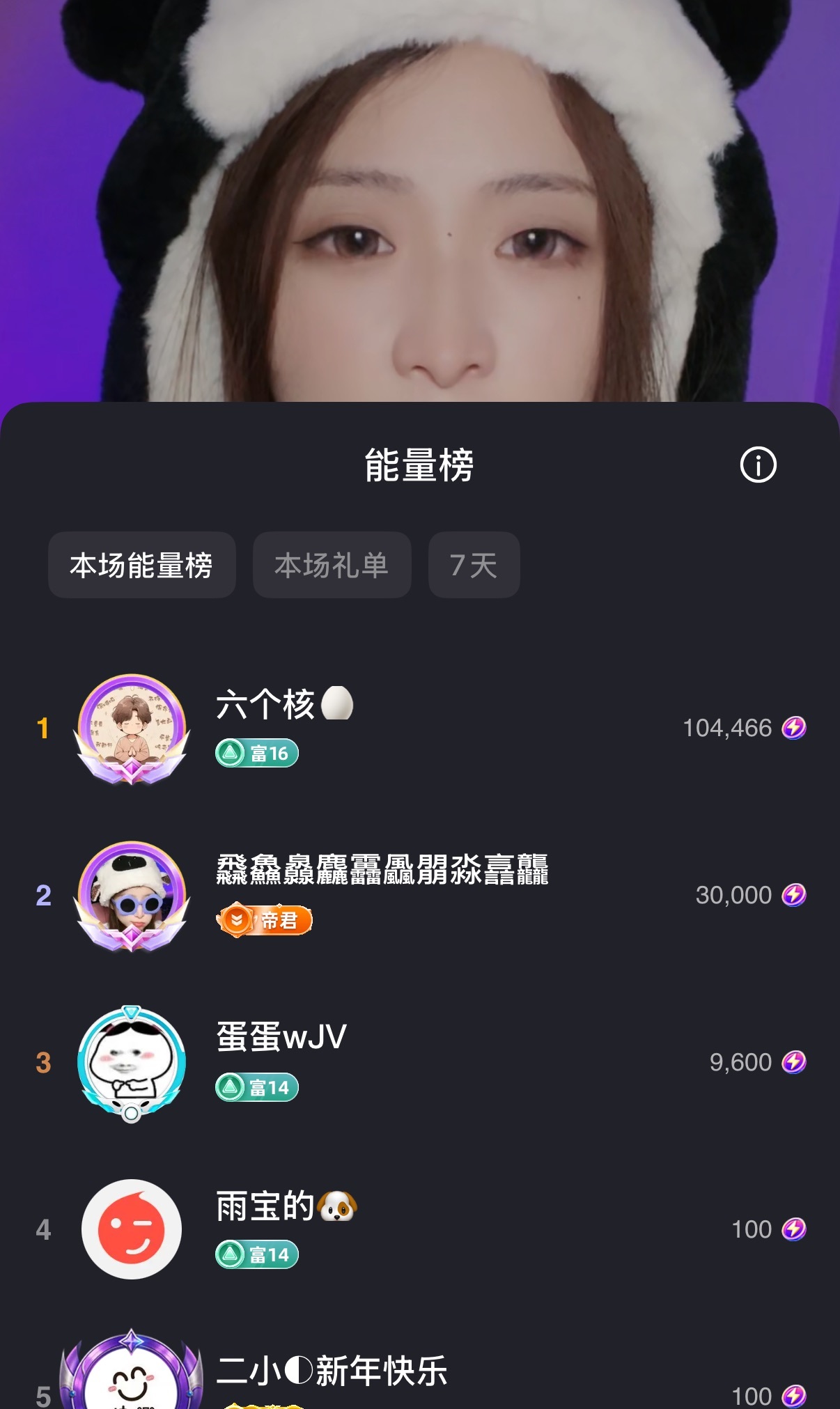
Task: Open the orange 帝君 fan badge
Action: [x=267, y=919]
